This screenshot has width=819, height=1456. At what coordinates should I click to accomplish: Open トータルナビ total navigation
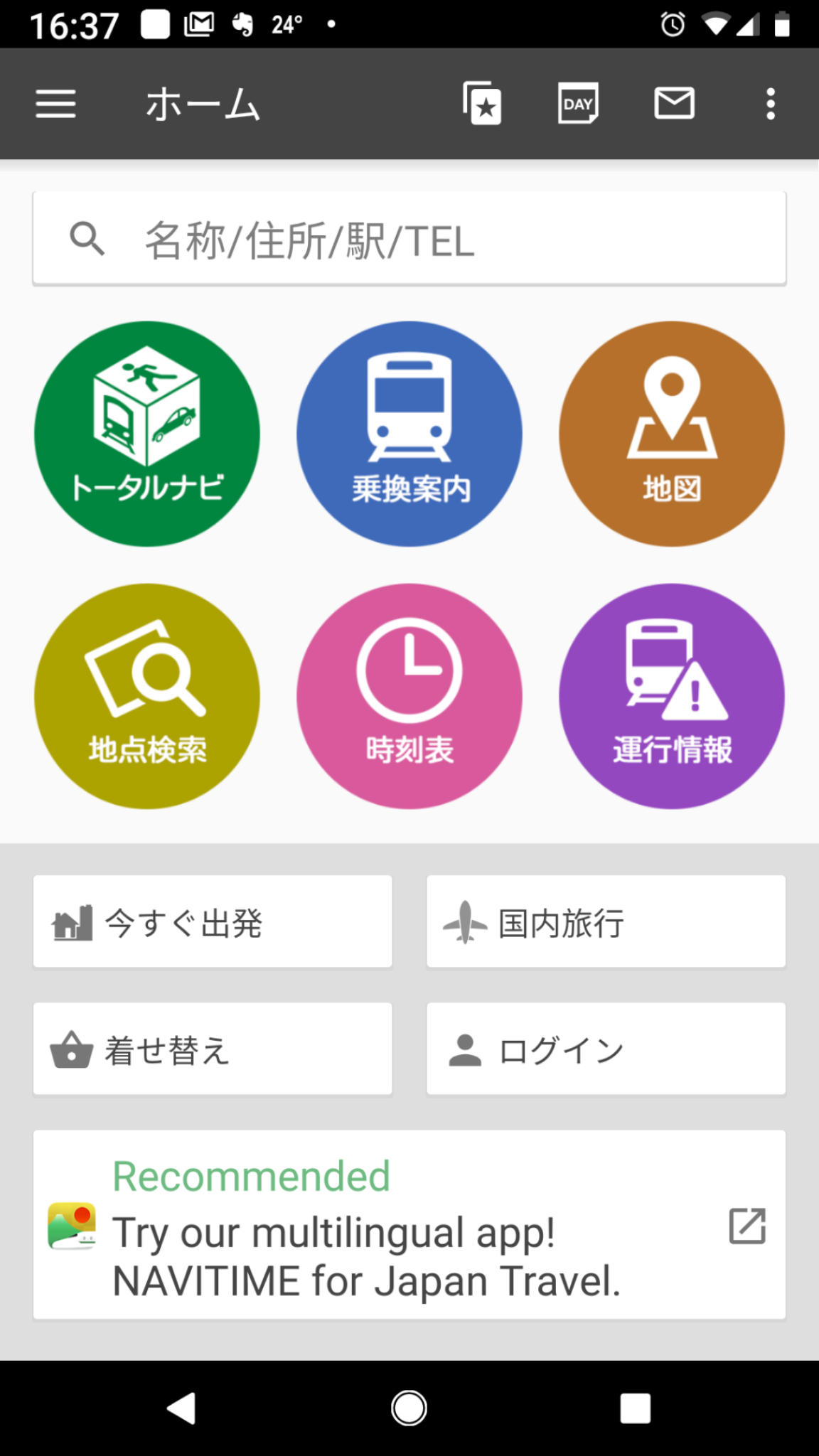tap(147, 434)
